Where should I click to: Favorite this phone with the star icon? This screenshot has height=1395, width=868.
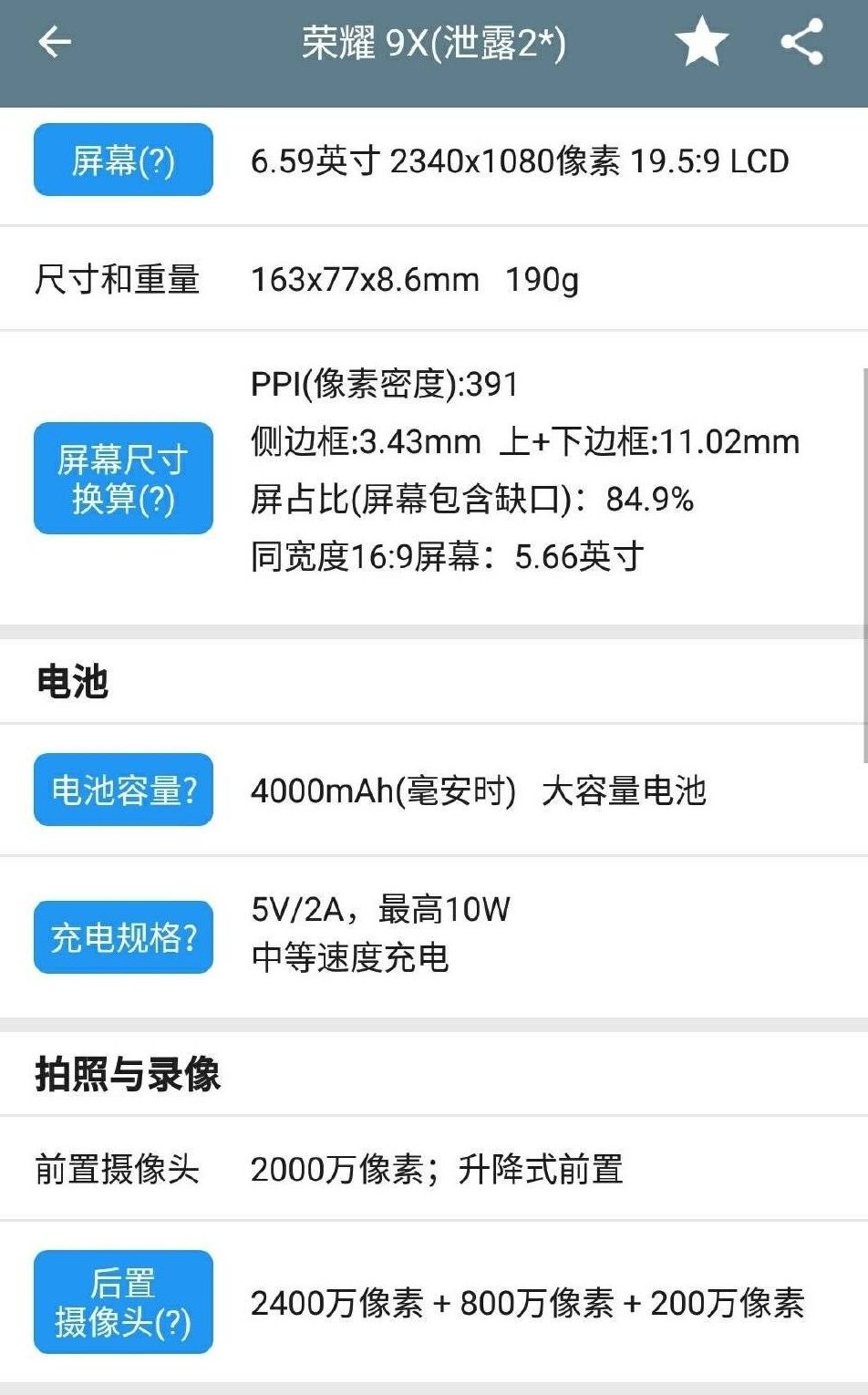[701, 43]
